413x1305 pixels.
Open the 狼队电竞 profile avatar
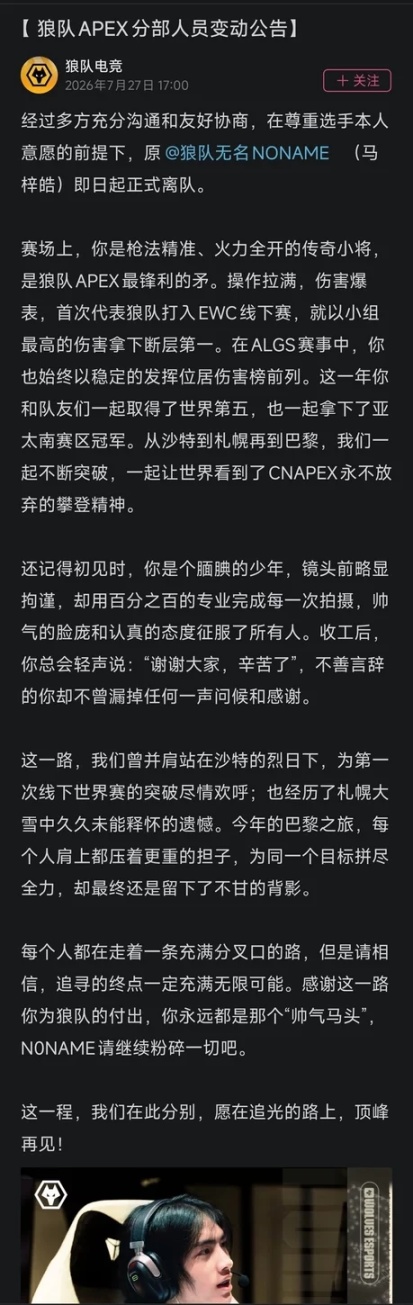[39, 76]
